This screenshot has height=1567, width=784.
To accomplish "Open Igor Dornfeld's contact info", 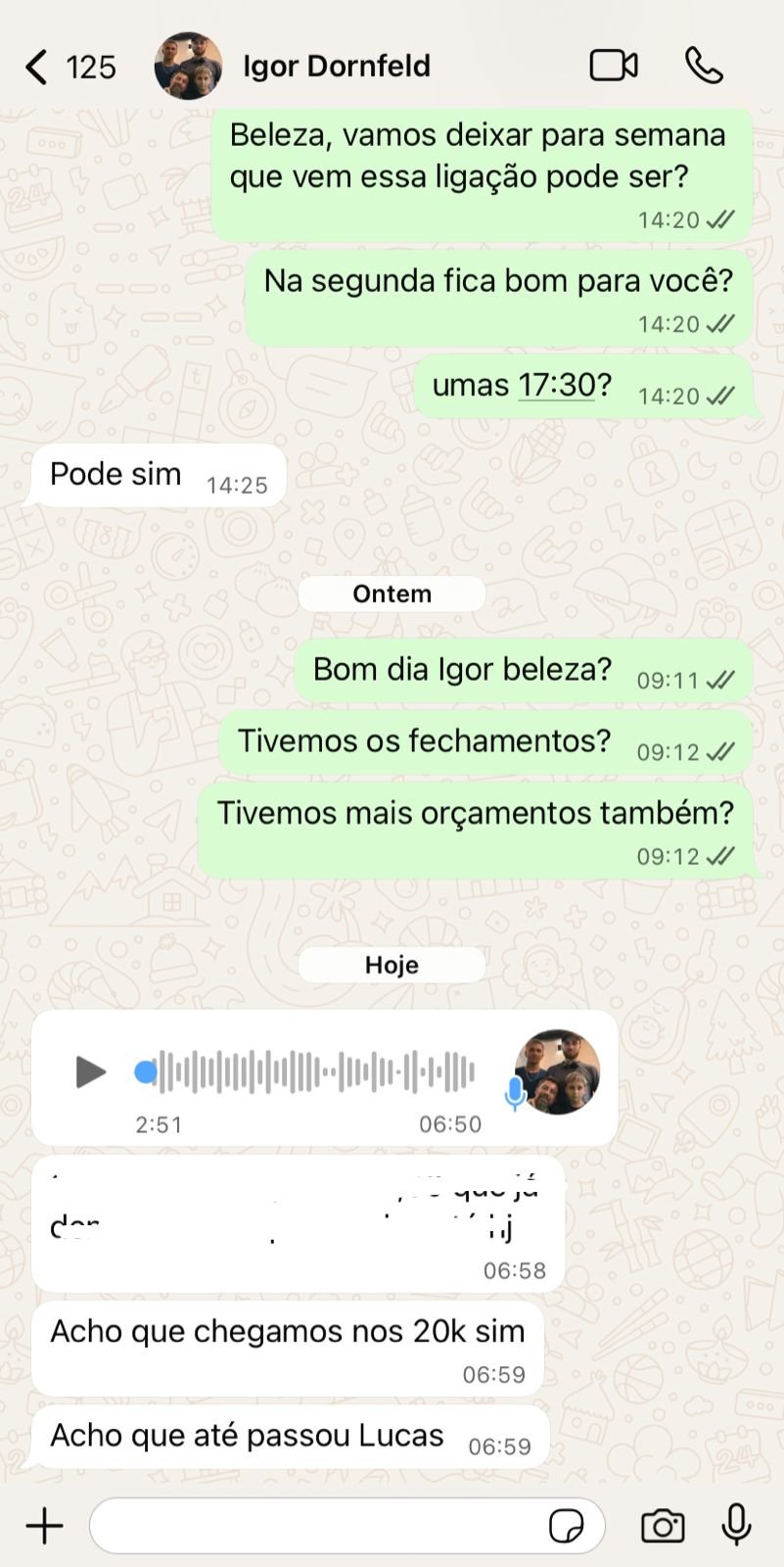I will click(x=336, y=67).
